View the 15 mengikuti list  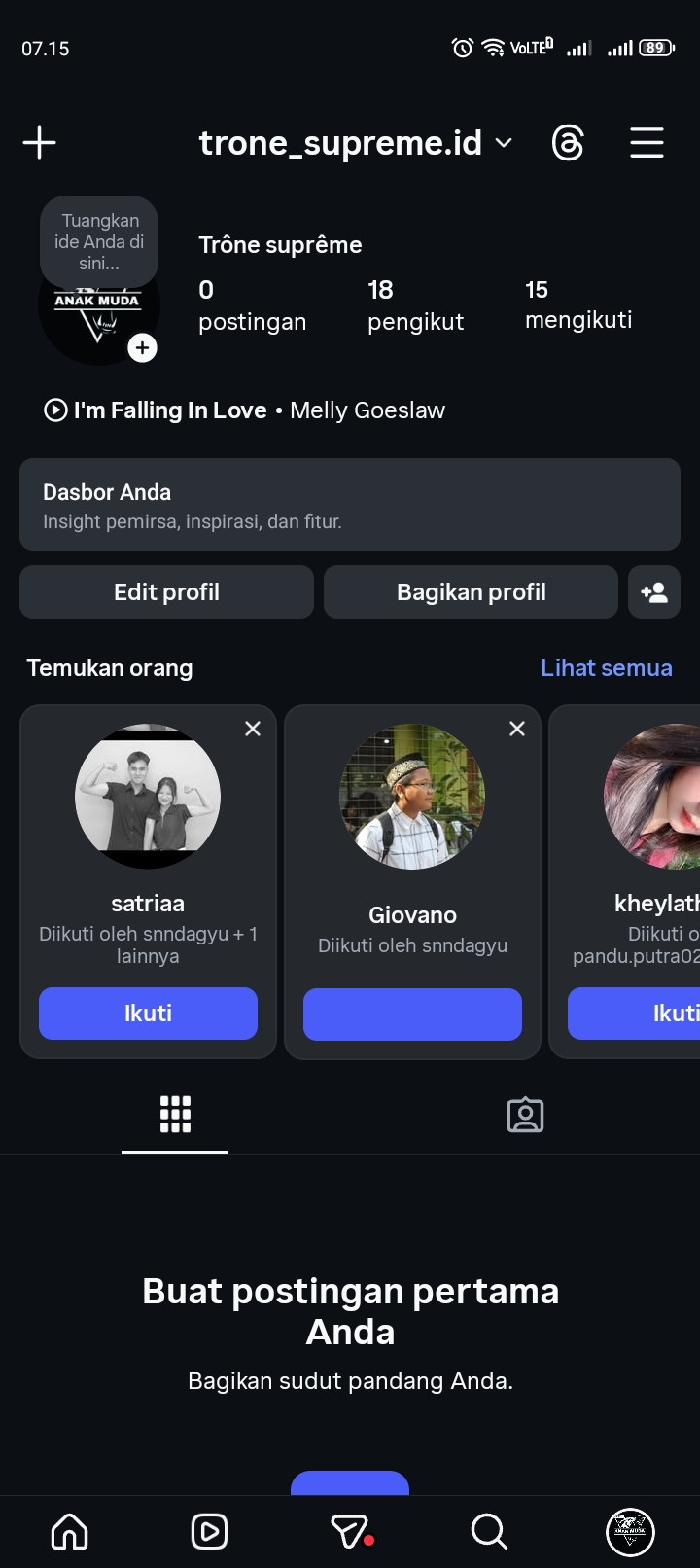point(578,304)
